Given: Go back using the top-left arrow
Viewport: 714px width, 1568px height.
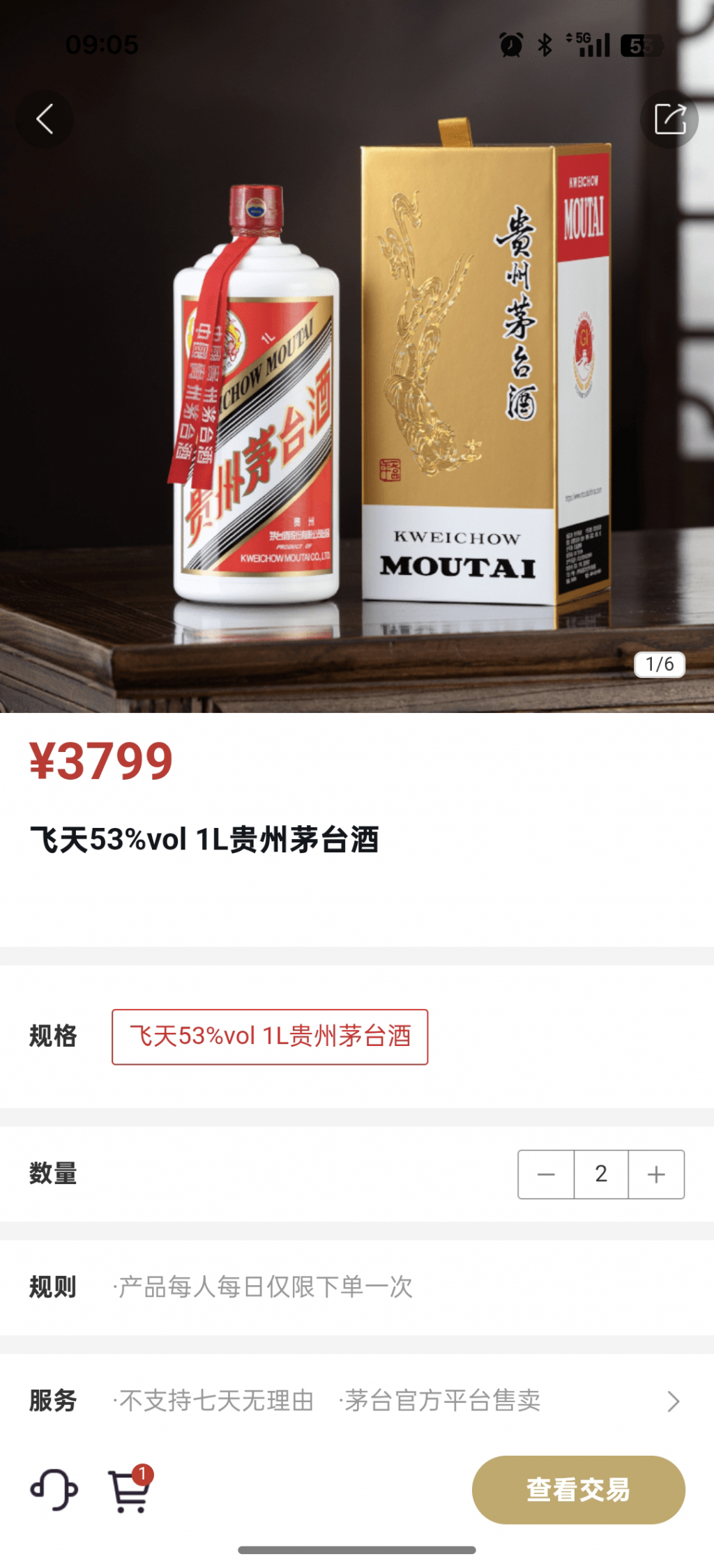Looking at the screenshot, I should coord(45,119).
